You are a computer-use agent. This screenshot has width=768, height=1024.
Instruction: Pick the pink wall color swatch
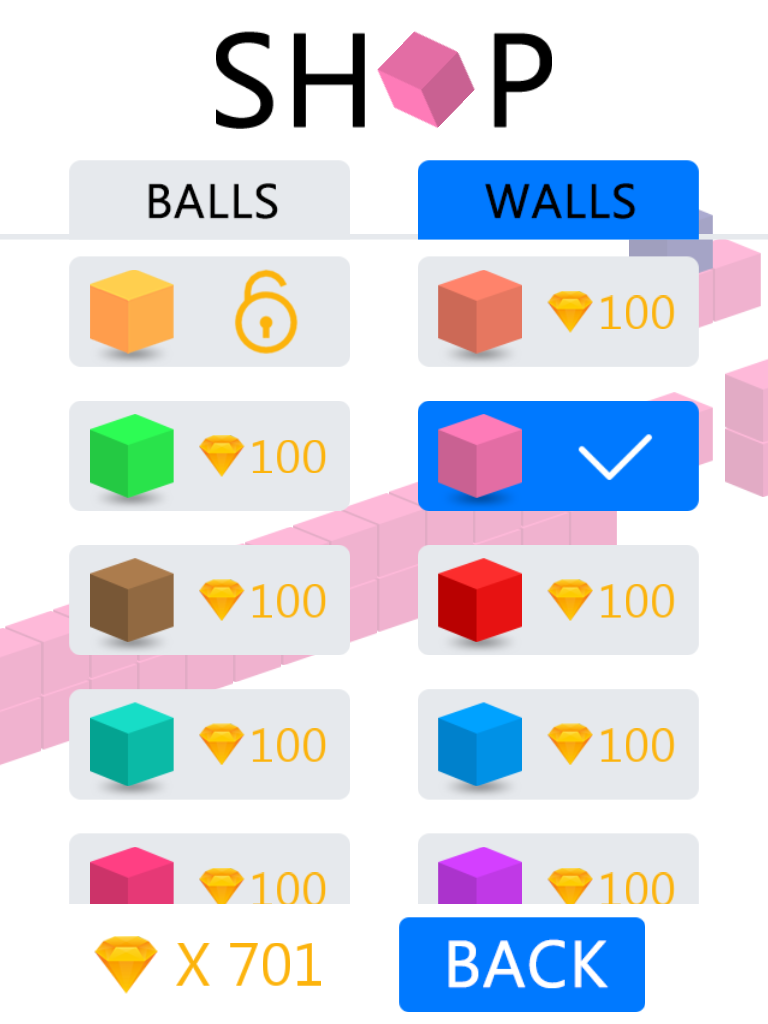[x=476, y=456]
